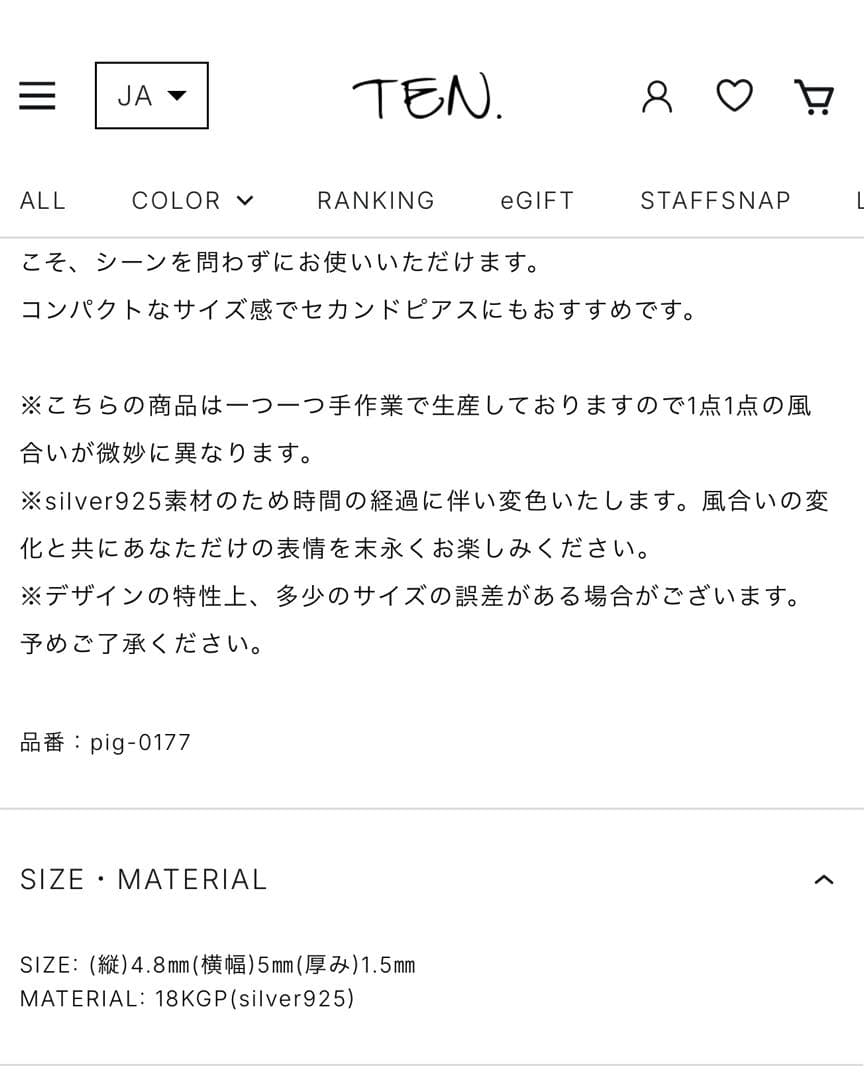
Task: Switch to the RANKING tab
Action: tap(375, 200)
